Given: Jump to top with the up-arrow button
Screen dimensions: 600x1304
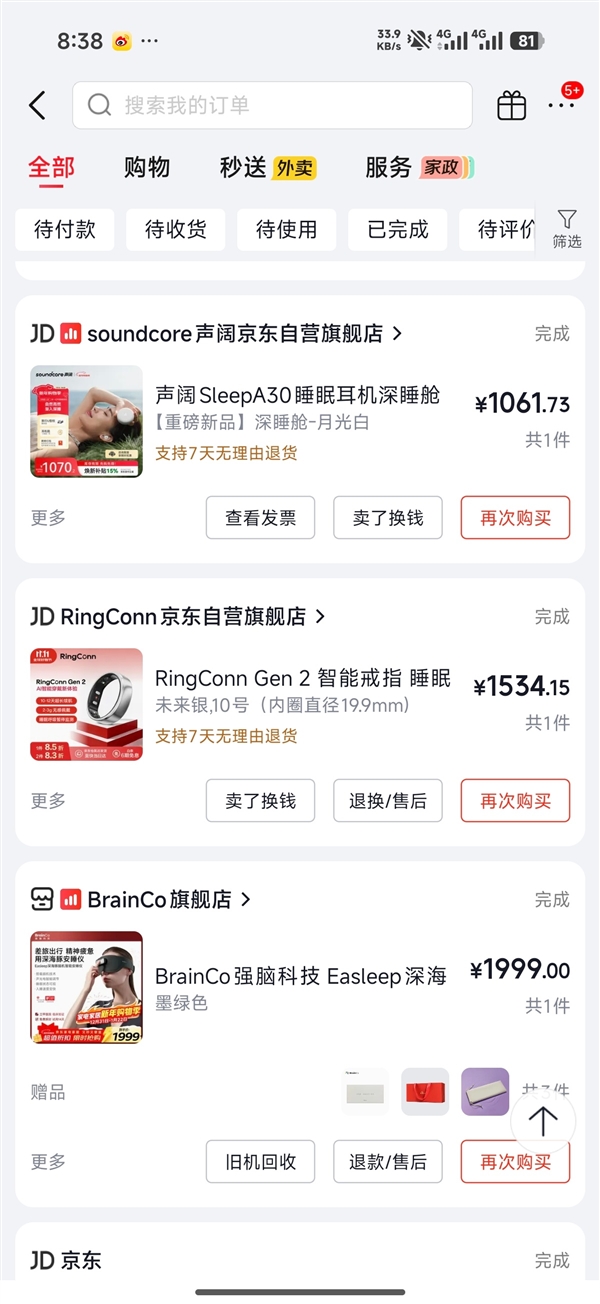Looking at the screenshot, I should [x=542, y=1121].
